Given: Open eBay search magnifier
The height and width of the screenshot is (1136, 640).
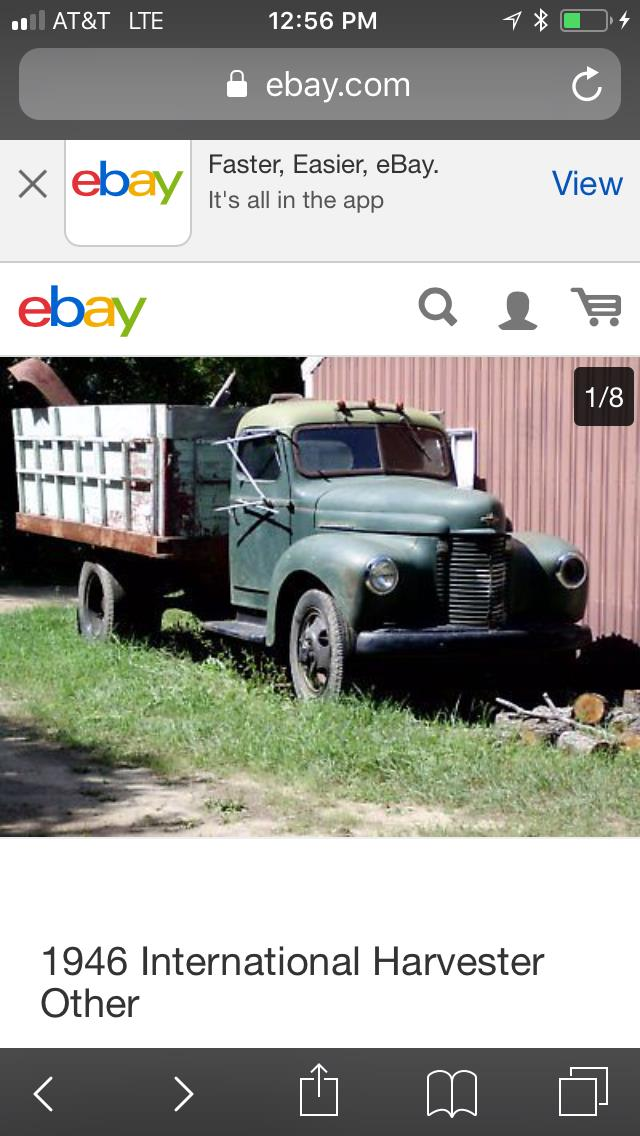Looking at the screenshot, I should pyautogui.click(x=438, y=308).
